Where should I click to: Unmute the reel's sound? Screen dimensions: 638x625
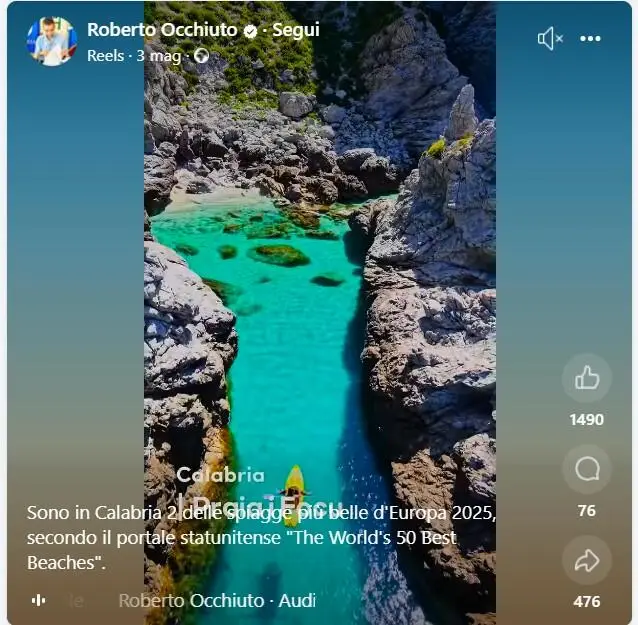coord(549,39)
